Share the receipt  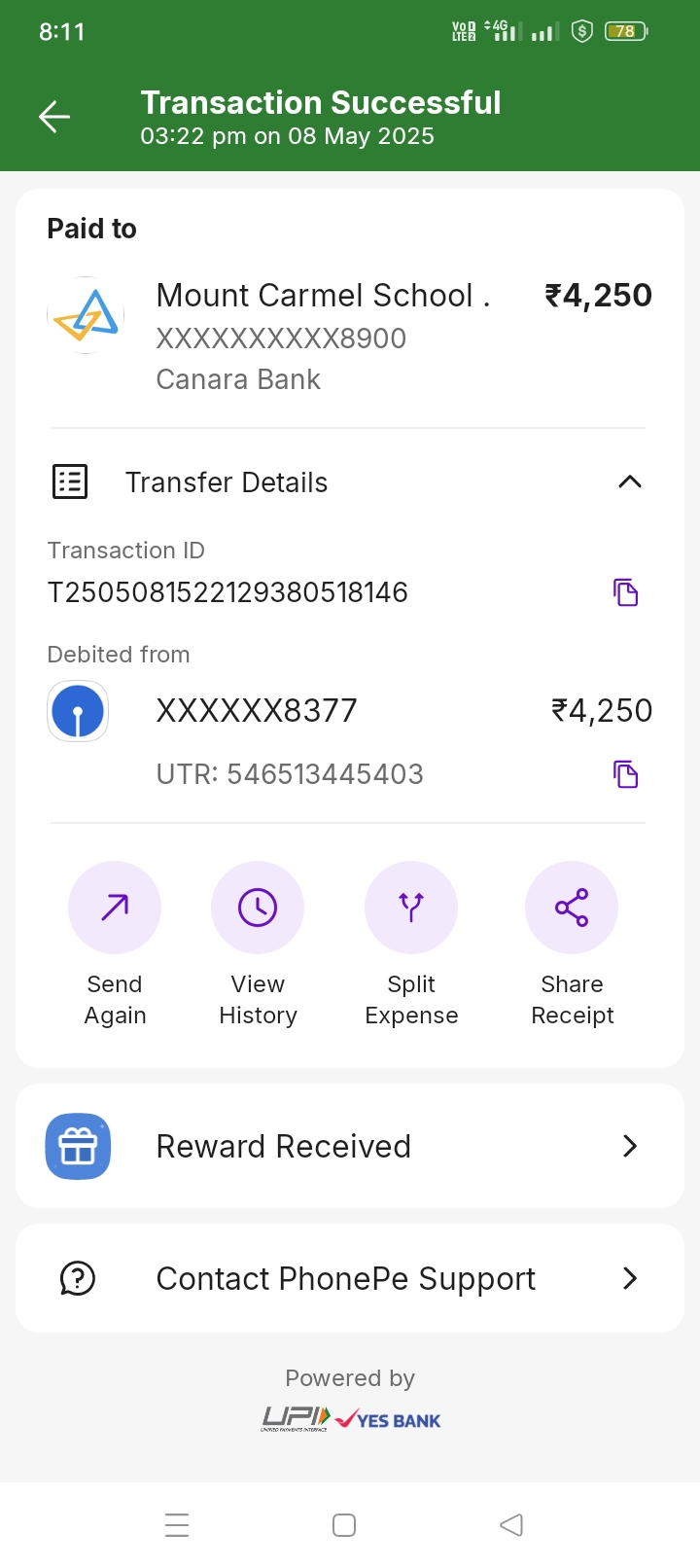click(572, 945)
